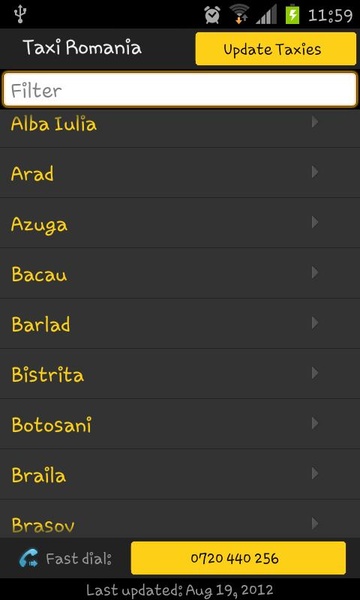Focus the Filter text field
The image size is (360, 600).
click(180, 90)
